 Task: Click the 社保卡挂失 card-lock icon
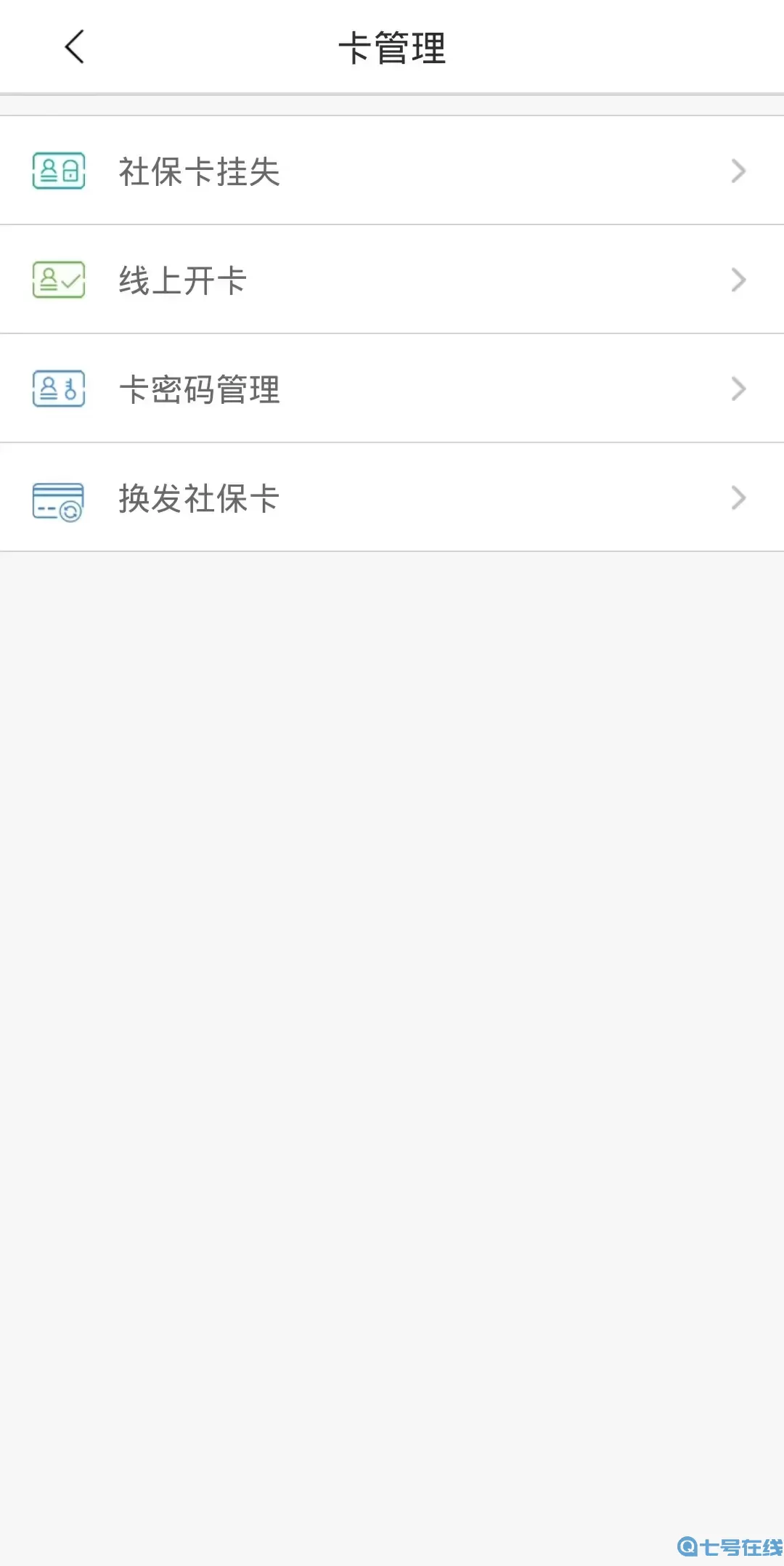click(x=59, y=170)
